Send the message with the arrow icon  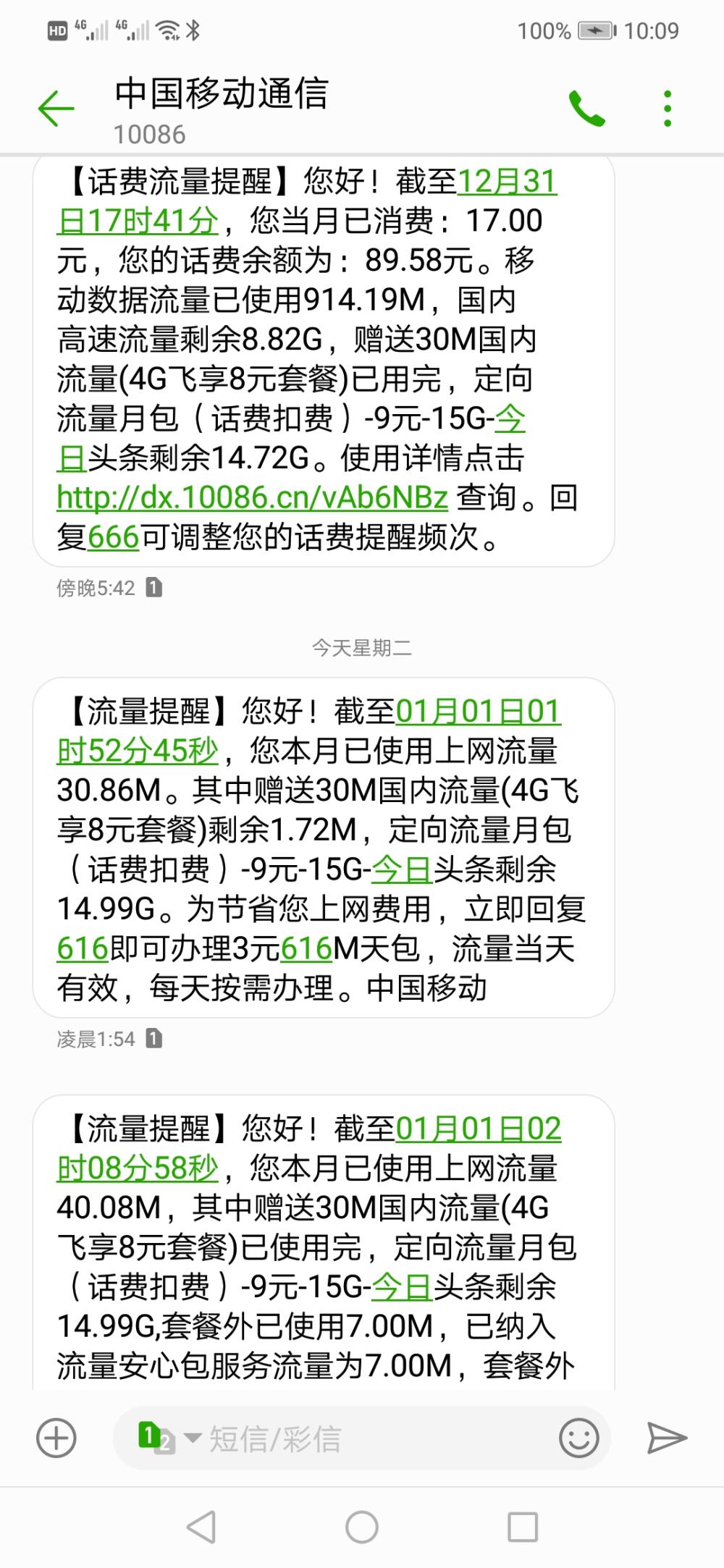tap(666, 1438)
